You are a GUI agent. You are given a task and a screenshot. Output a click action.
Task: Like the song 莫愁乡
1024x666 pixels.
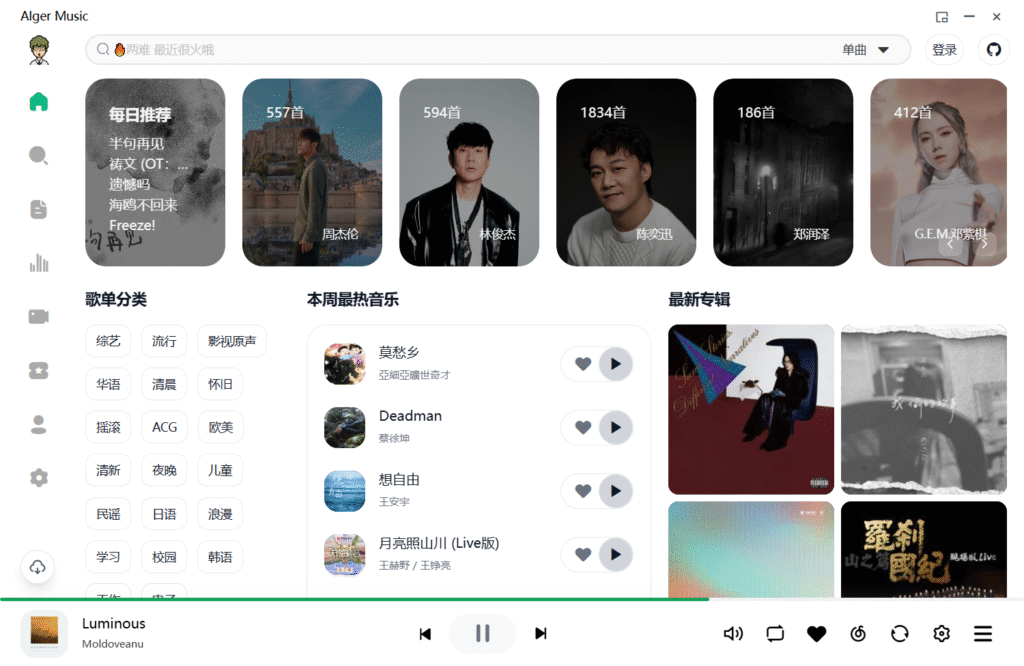(x=583, y=364)
